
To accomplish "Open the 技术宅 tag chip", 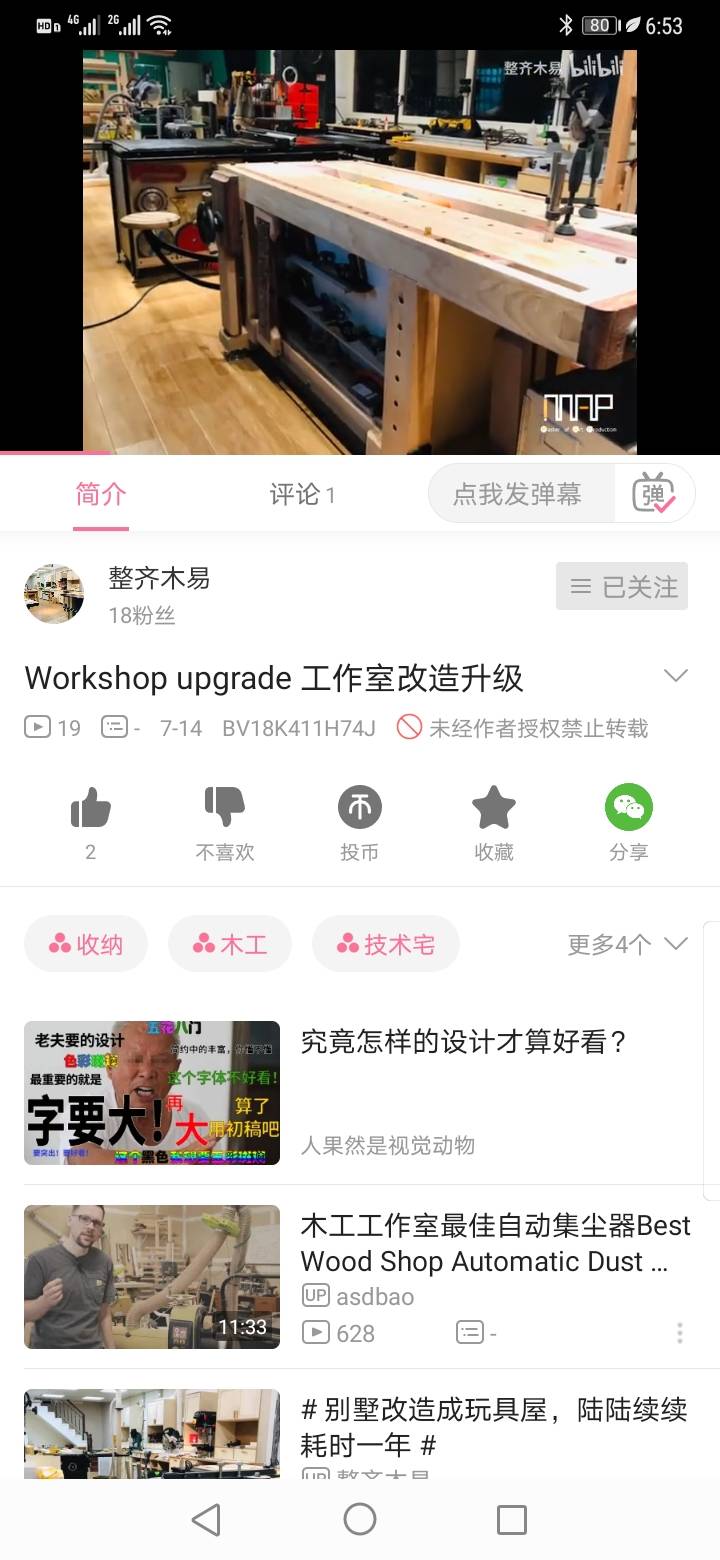I will tap(386, 944).
